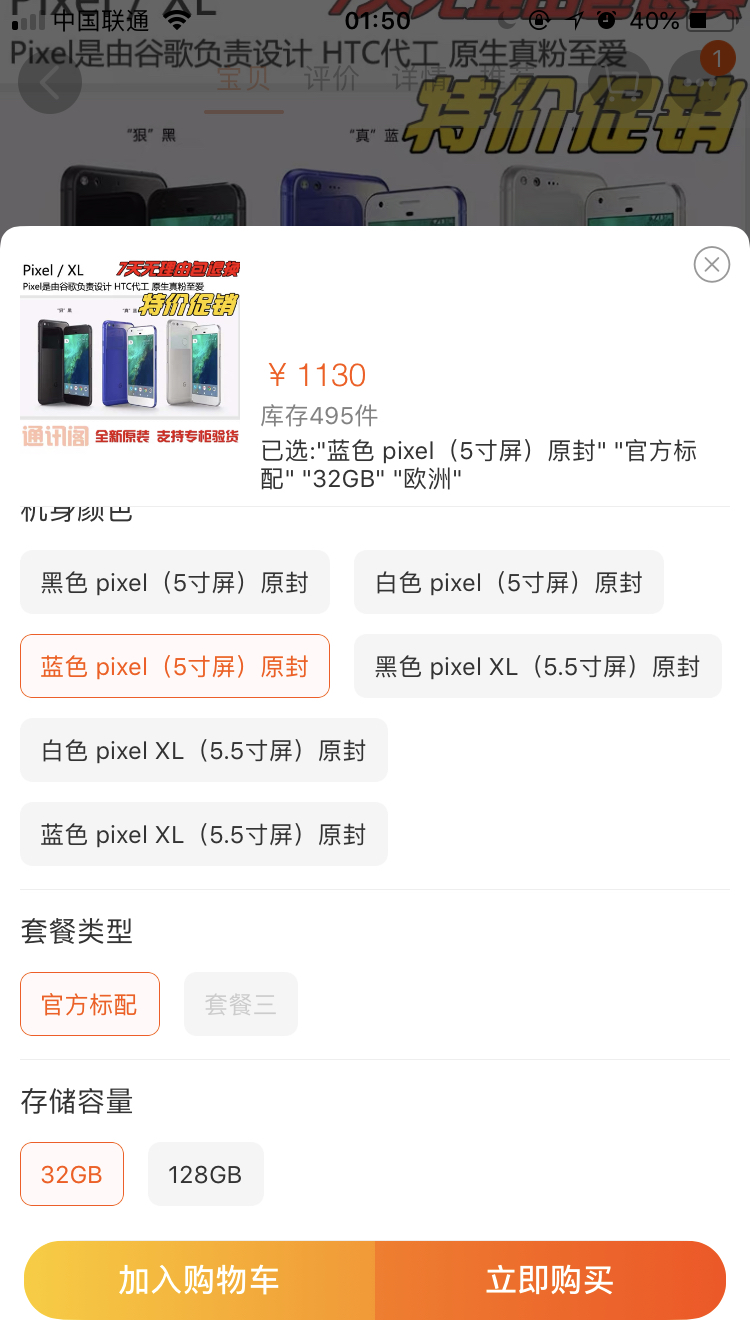Close the product options sheet

coord(711,264)
